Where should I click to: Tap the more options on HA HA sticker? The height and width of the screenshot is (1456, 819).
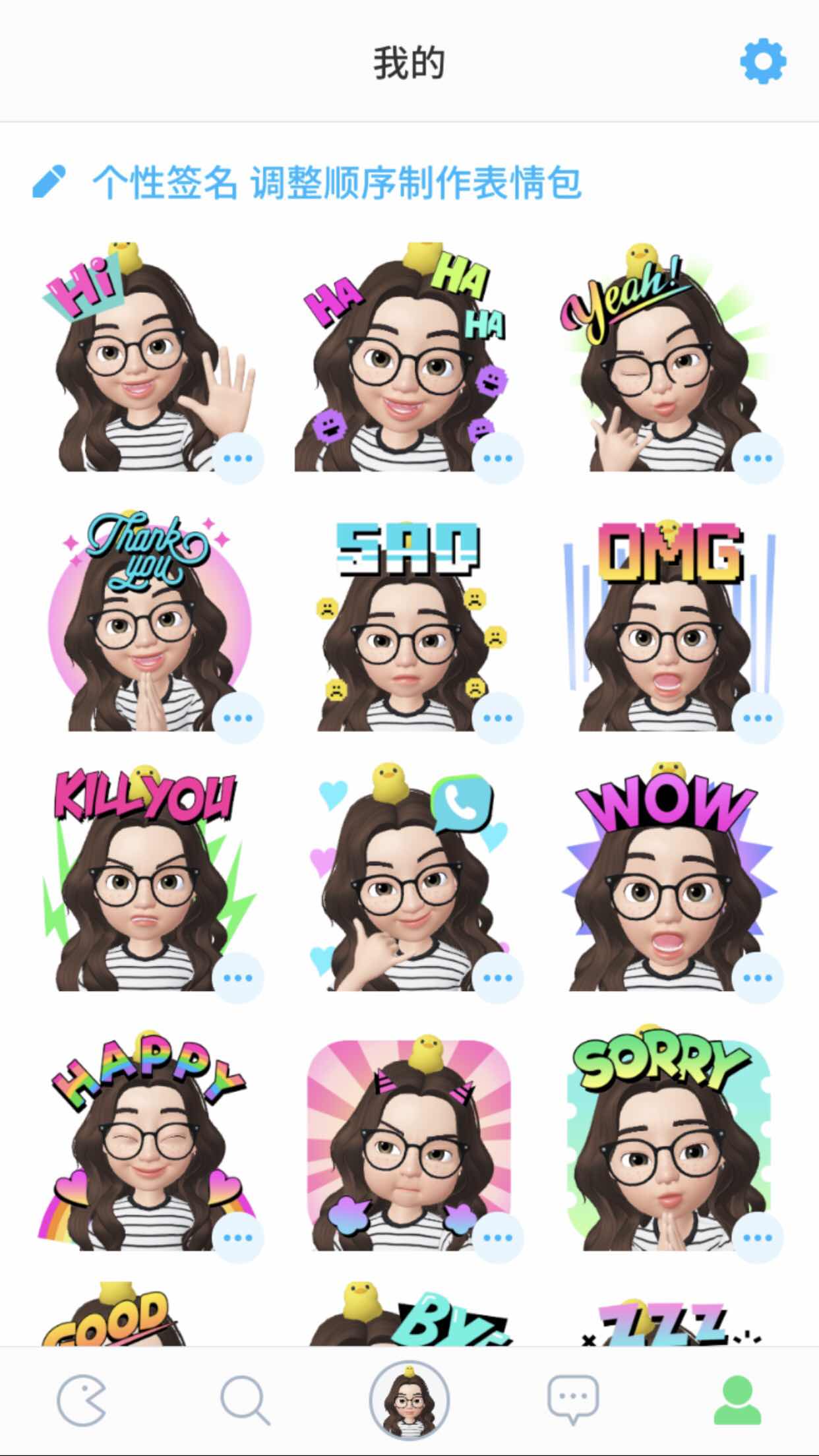click(498, 458)
